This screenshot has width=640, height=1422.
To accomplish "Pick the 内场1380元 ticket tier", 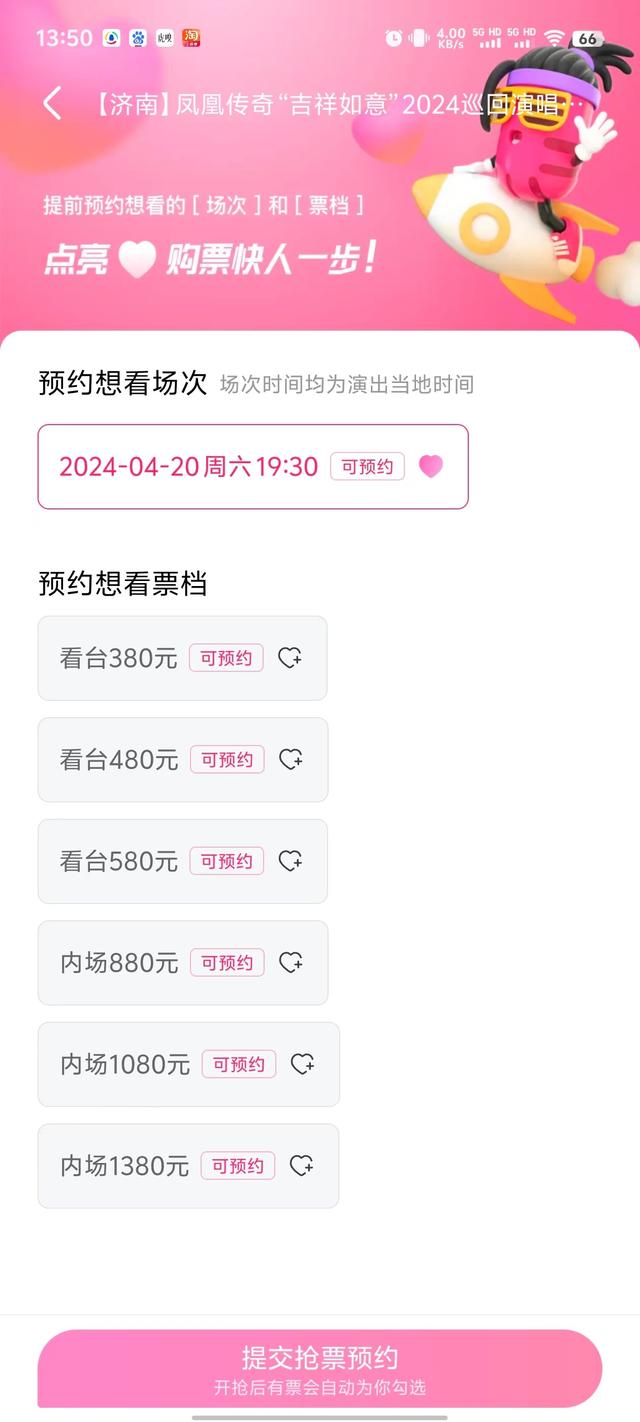I will point(188,1166).
